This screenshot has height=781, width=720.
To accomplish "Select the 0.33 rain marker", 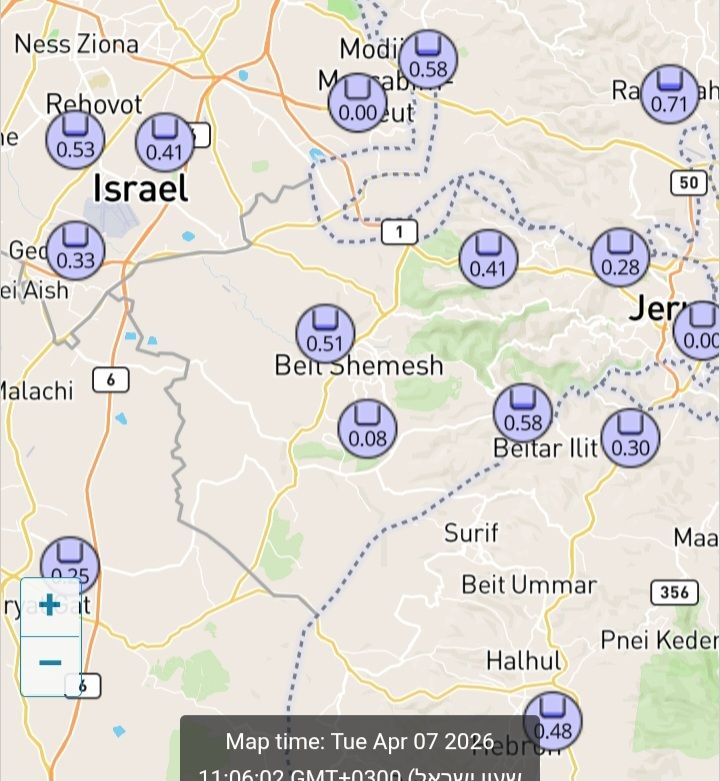I will [75, 250].
